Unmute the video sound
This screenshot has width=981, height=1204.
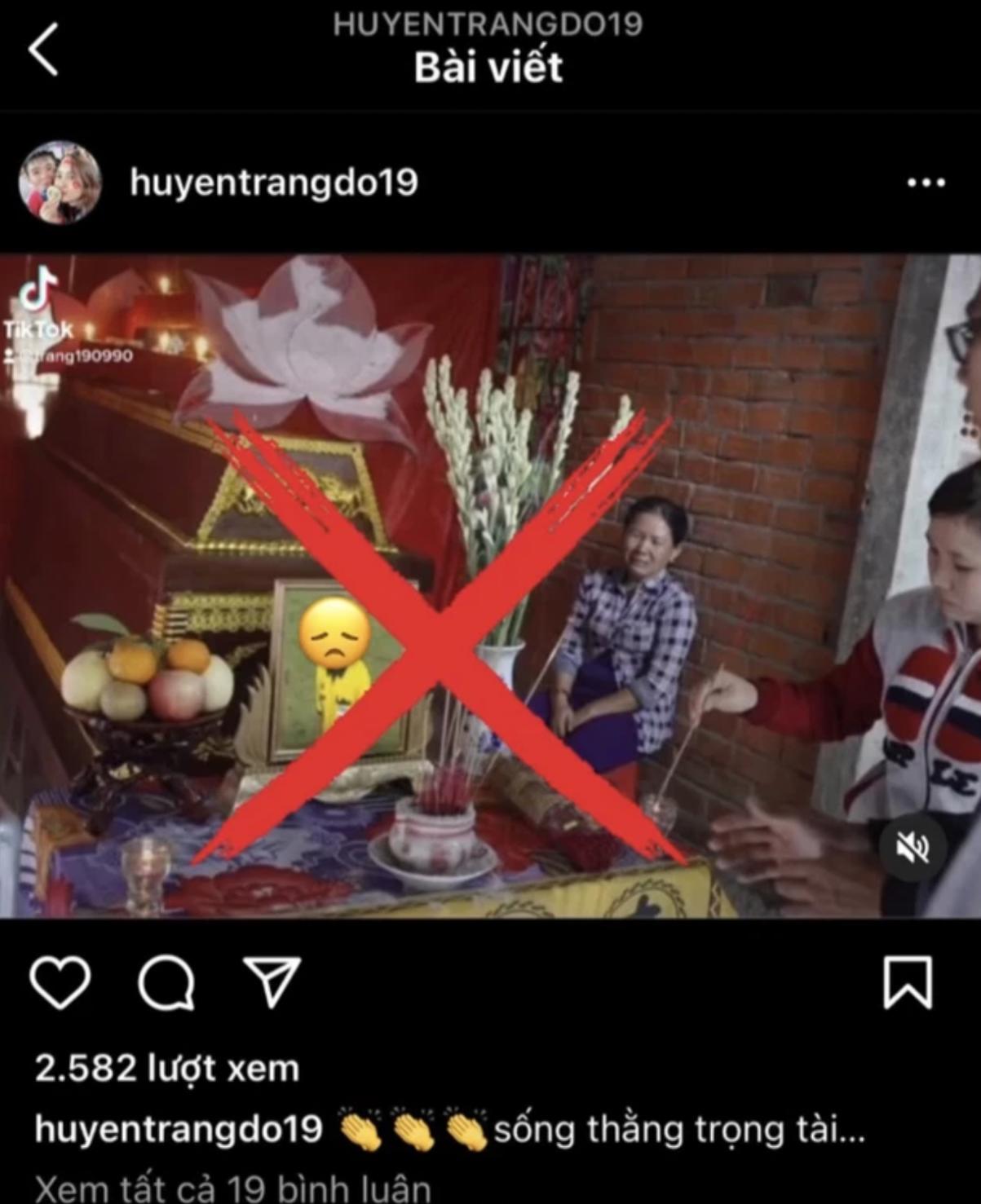[x=913, y=849]
